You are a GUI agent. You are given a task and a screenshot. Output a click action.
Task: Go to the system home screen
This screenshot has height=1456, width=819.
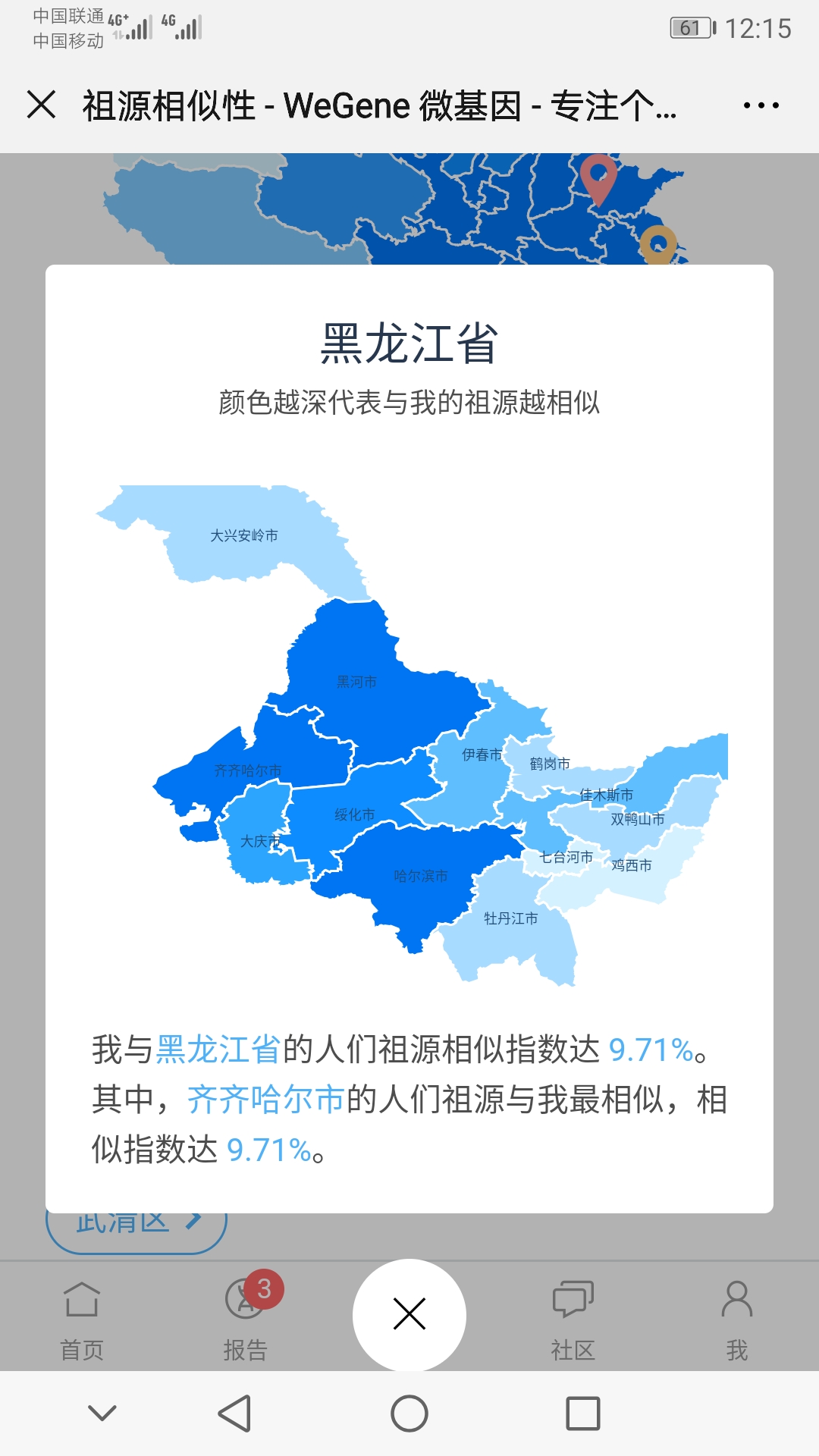pos(409,1414)
